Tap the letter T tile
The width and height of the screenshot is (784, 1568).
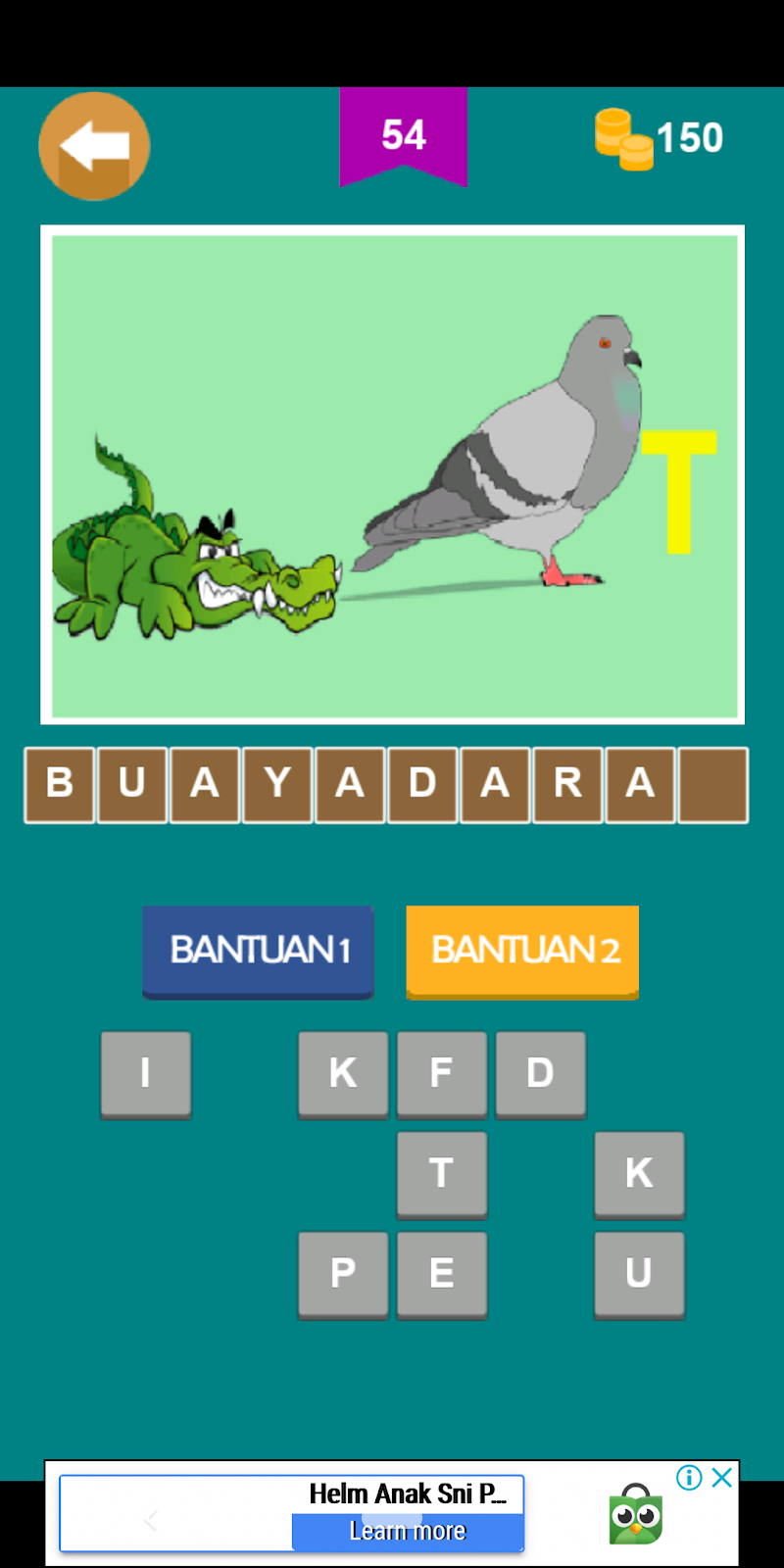442,1173
